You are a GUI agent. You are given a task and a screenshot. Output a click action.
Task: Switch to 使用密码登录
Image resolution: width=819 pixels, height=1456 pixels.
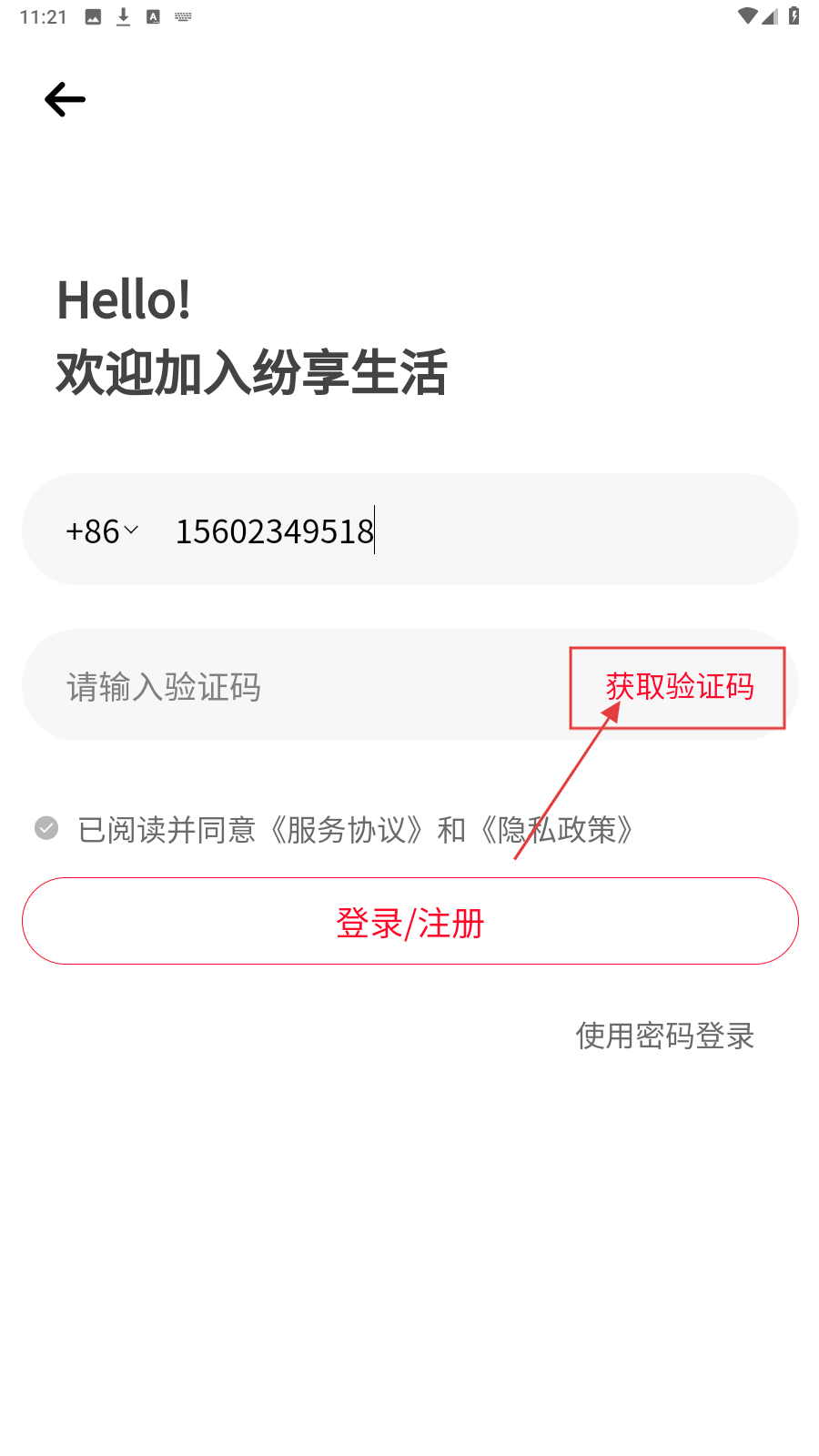(x=664, y=1036)
